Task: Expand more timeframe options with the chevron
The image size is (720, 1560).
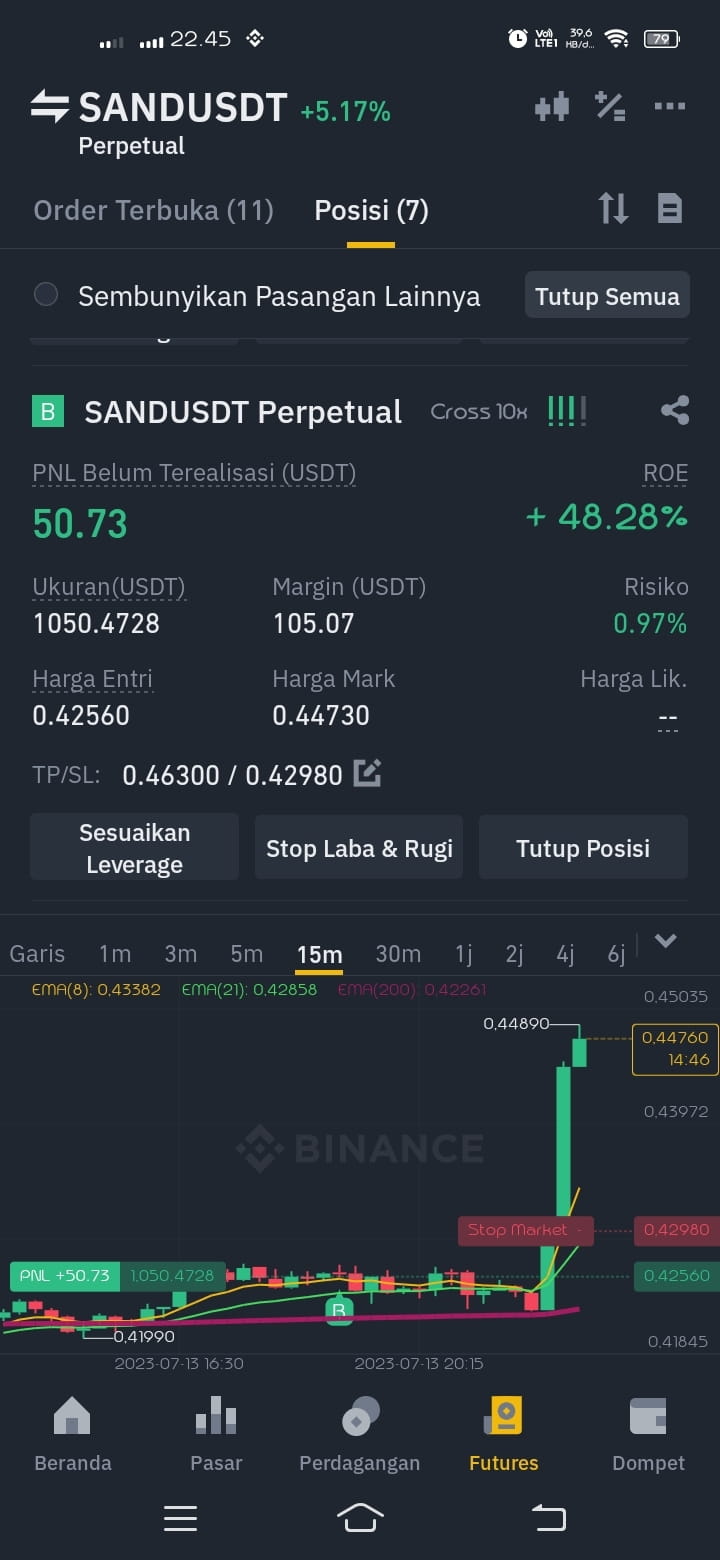Action: (665, 941)
